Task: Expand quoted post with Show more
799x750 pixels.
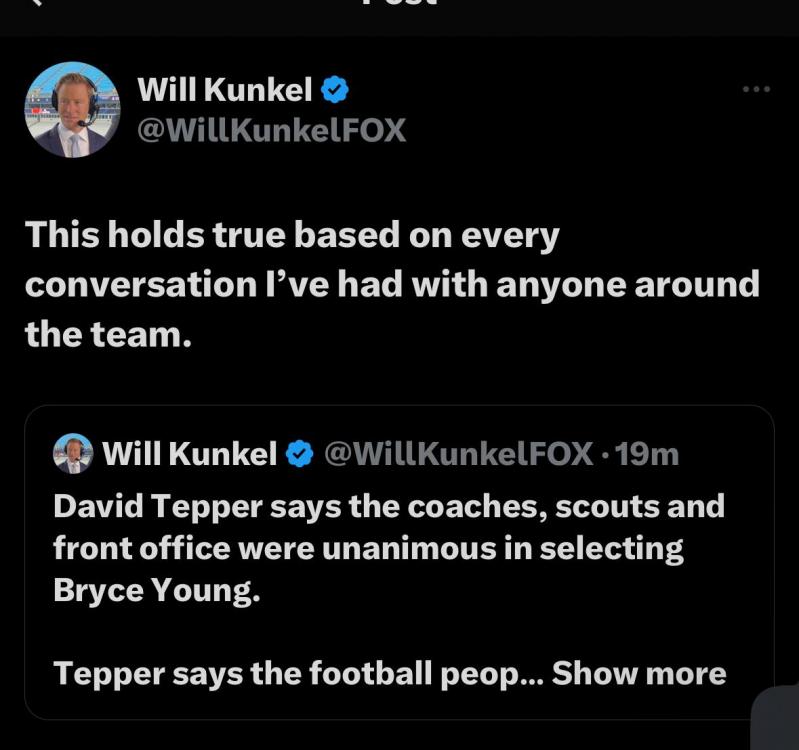Action: click(x=639, y=673)
